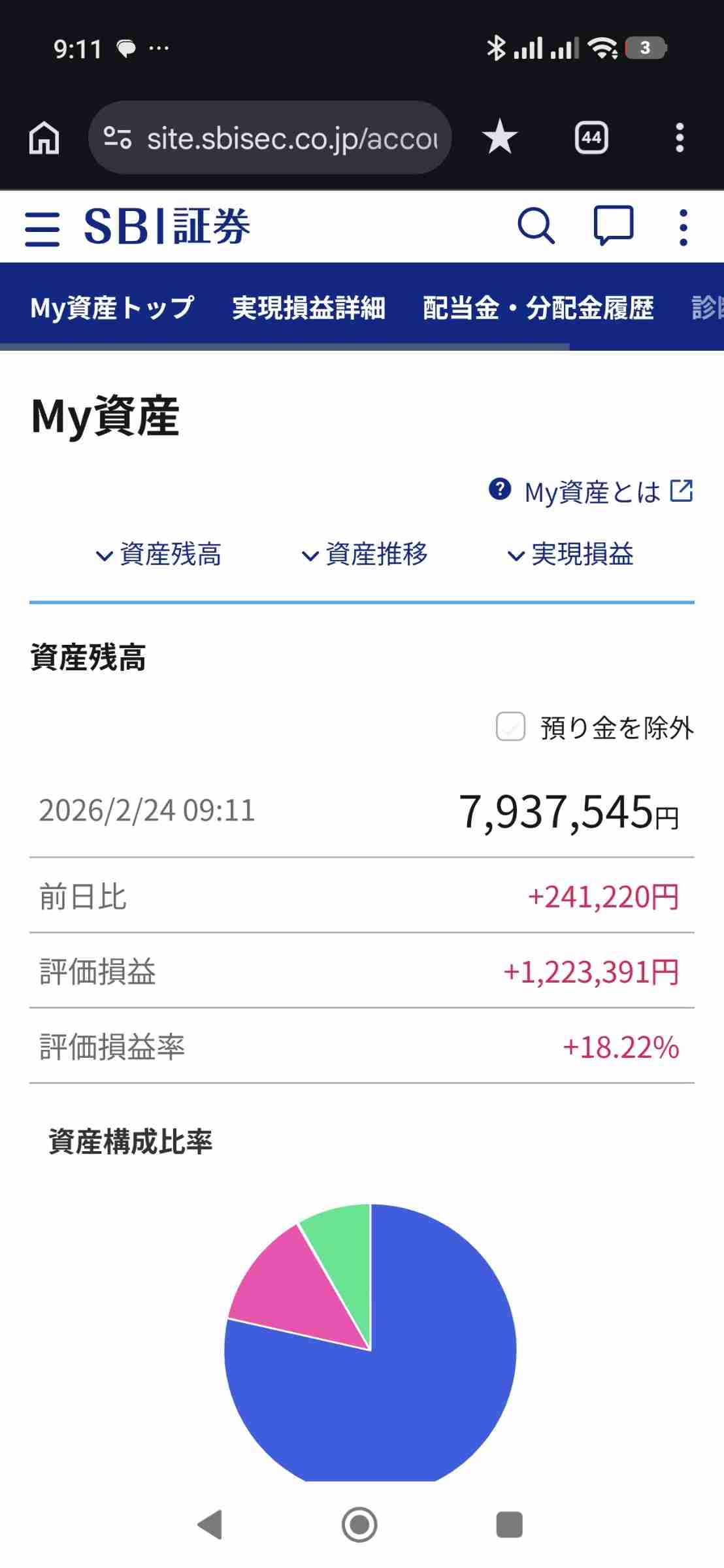Toggle the 預り金を除外 checkbox
This screenshot has width=724, height=1568.
click(510, 727)
